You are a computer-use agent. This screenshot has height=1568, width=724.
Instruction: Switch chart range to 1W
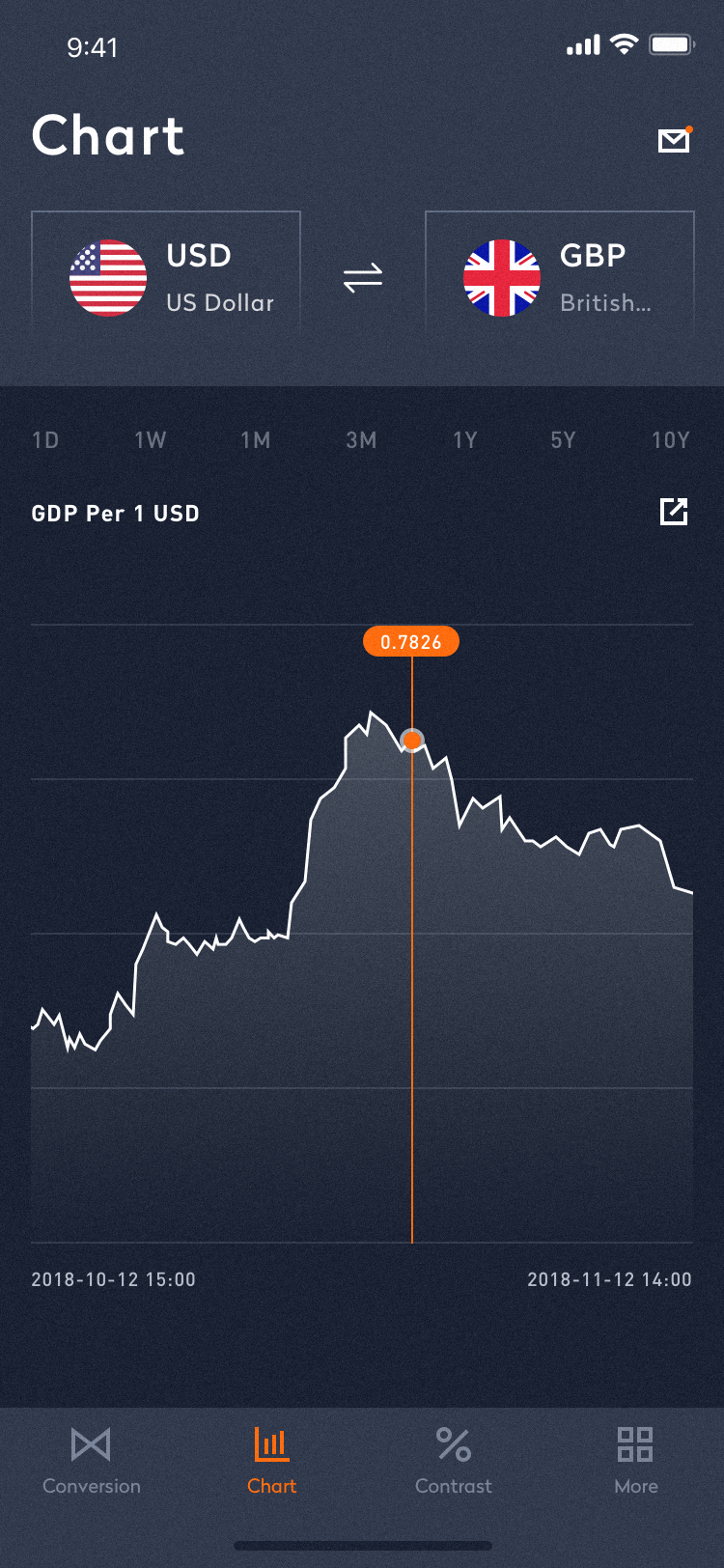click(151, 440)
